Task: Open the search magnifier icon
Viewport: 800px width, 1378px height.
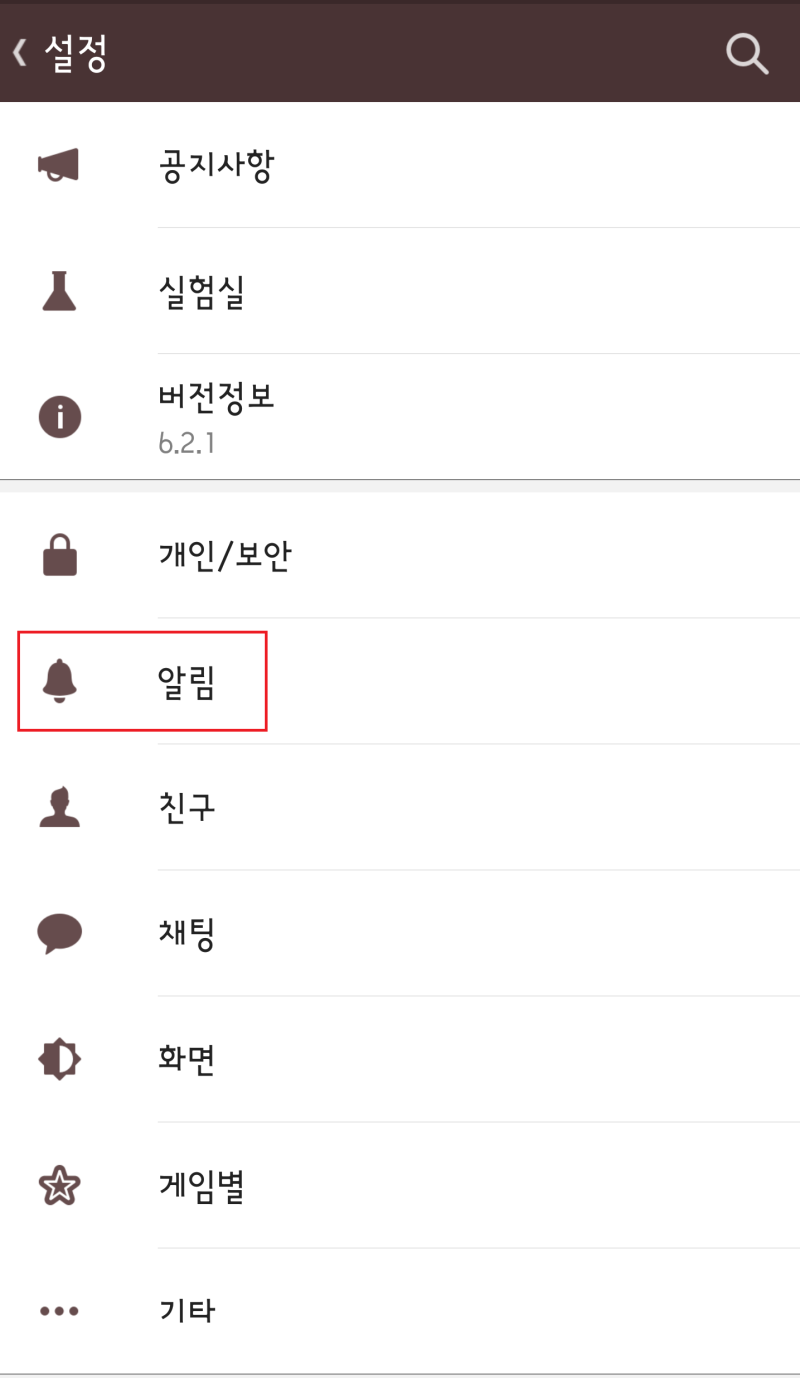Action: click(x=746, y=53)
